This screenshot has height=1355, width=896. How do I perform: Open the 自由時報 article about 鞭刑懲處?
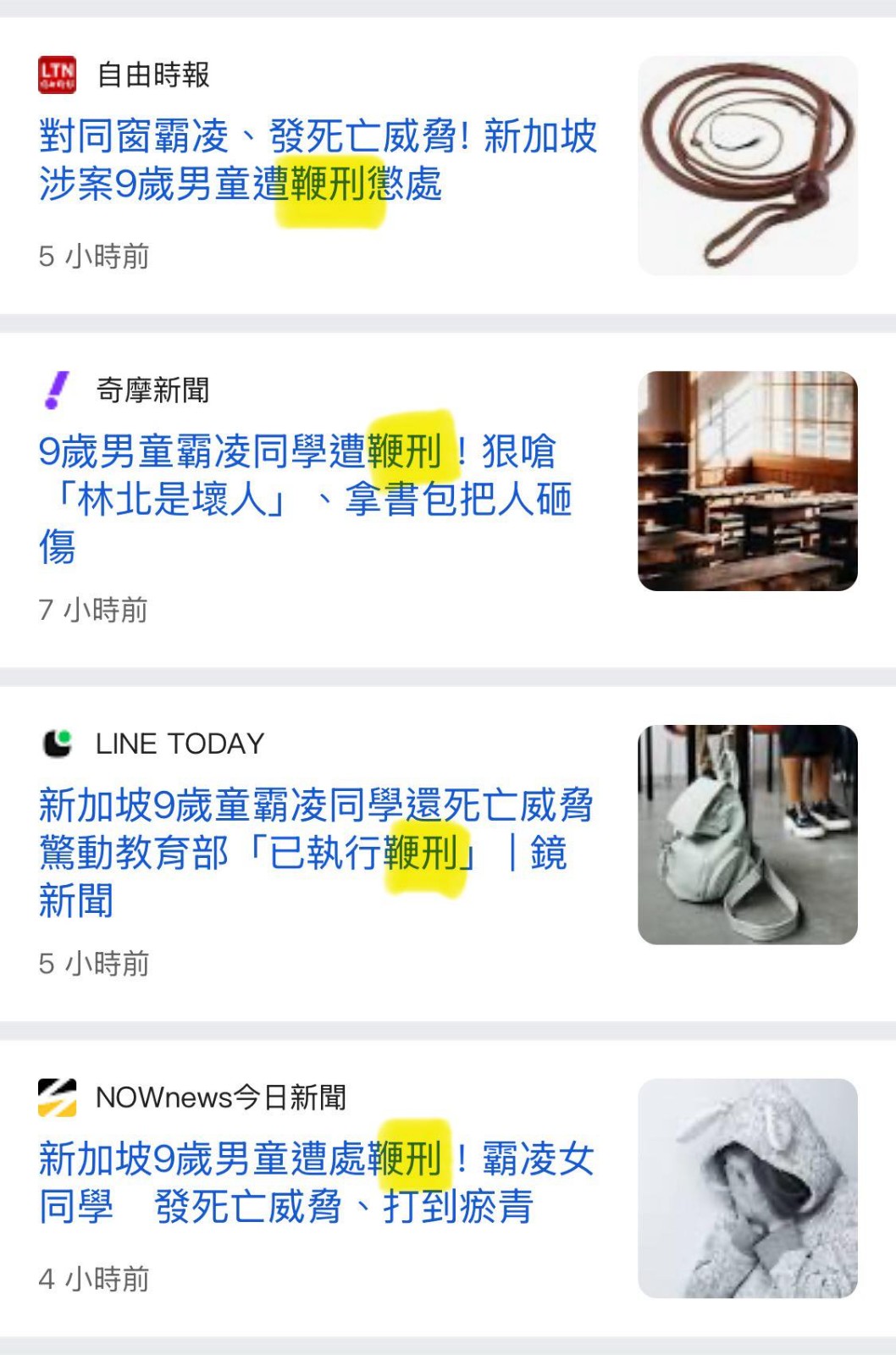tap(318, 159)
